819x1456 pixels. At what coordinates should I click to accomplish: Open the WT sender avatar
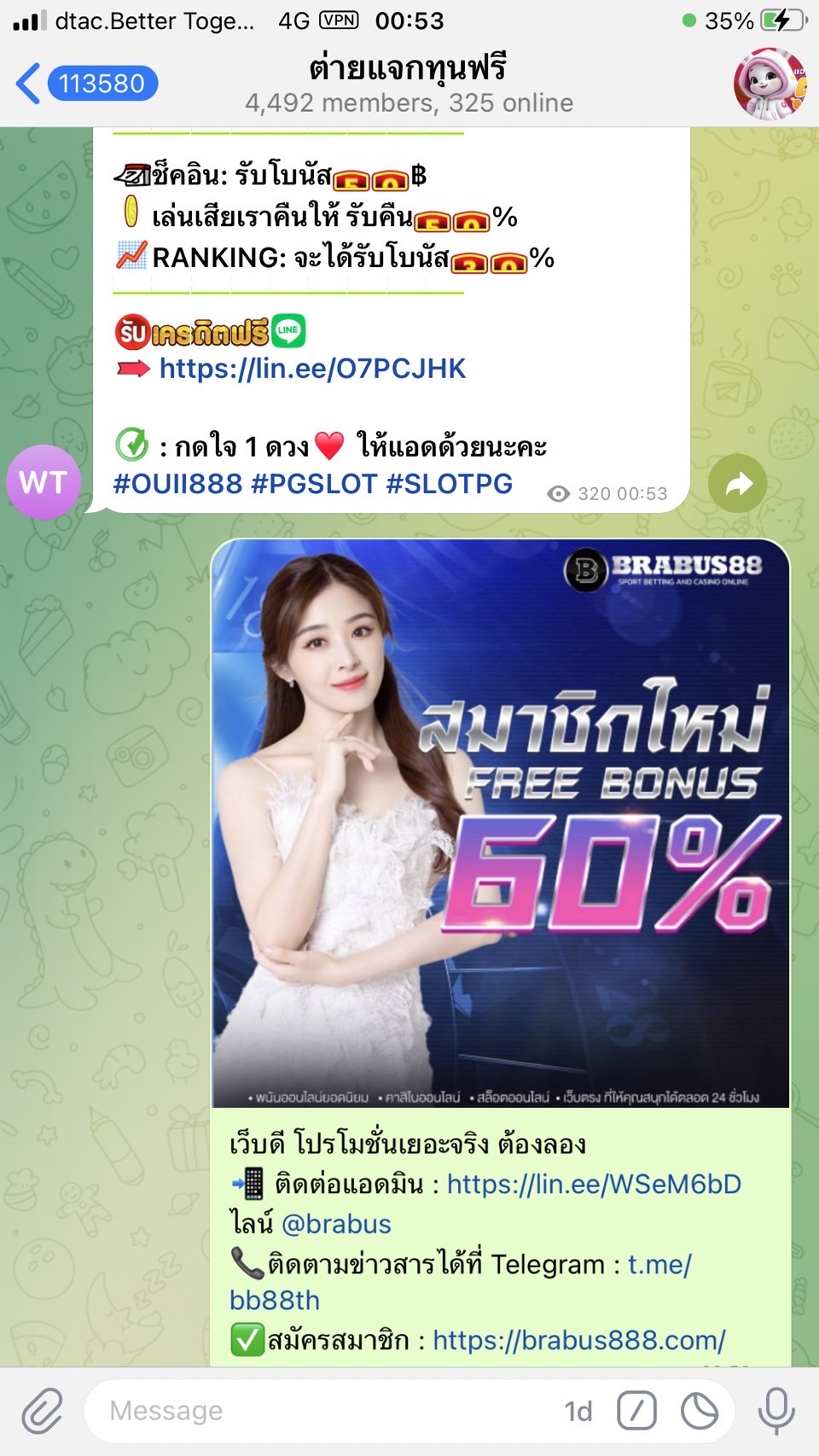(x=44, y=482)
